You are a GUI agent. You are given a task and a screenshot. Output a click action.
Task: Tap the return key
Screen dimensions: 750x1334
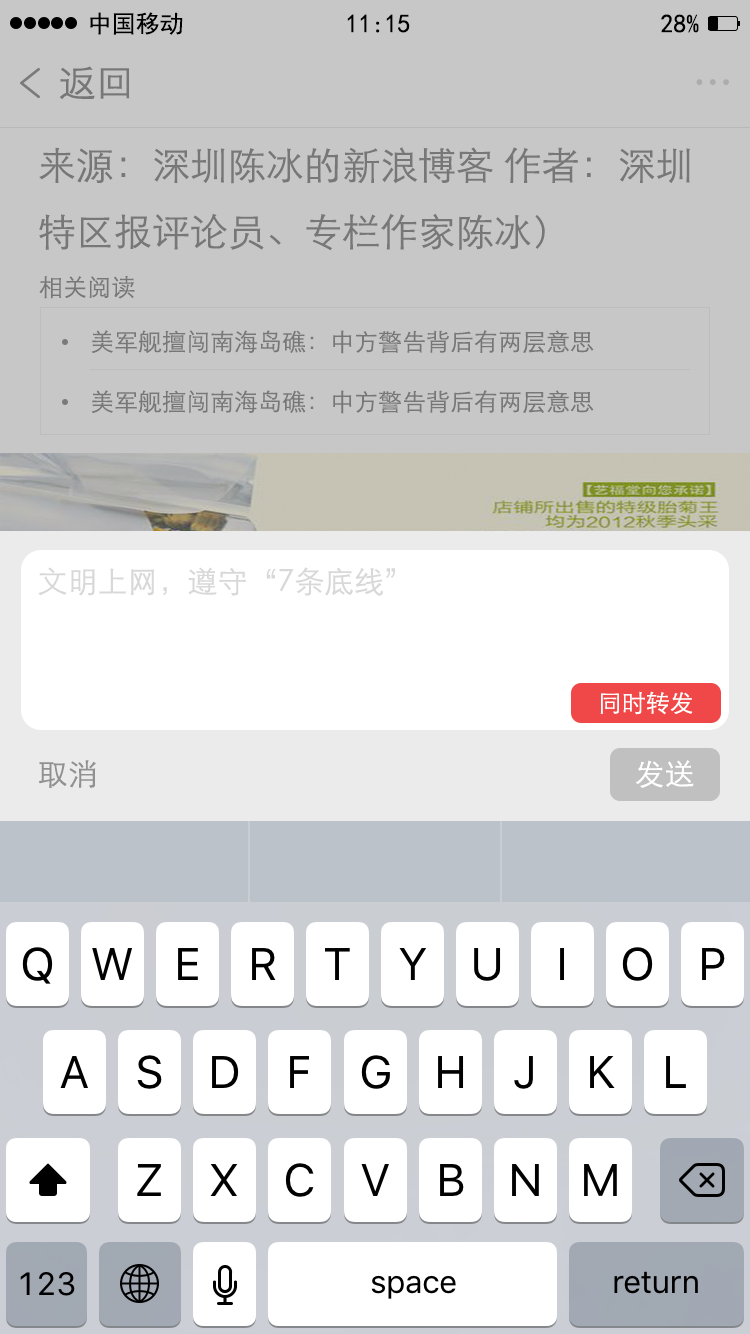tap(655, 1283)
